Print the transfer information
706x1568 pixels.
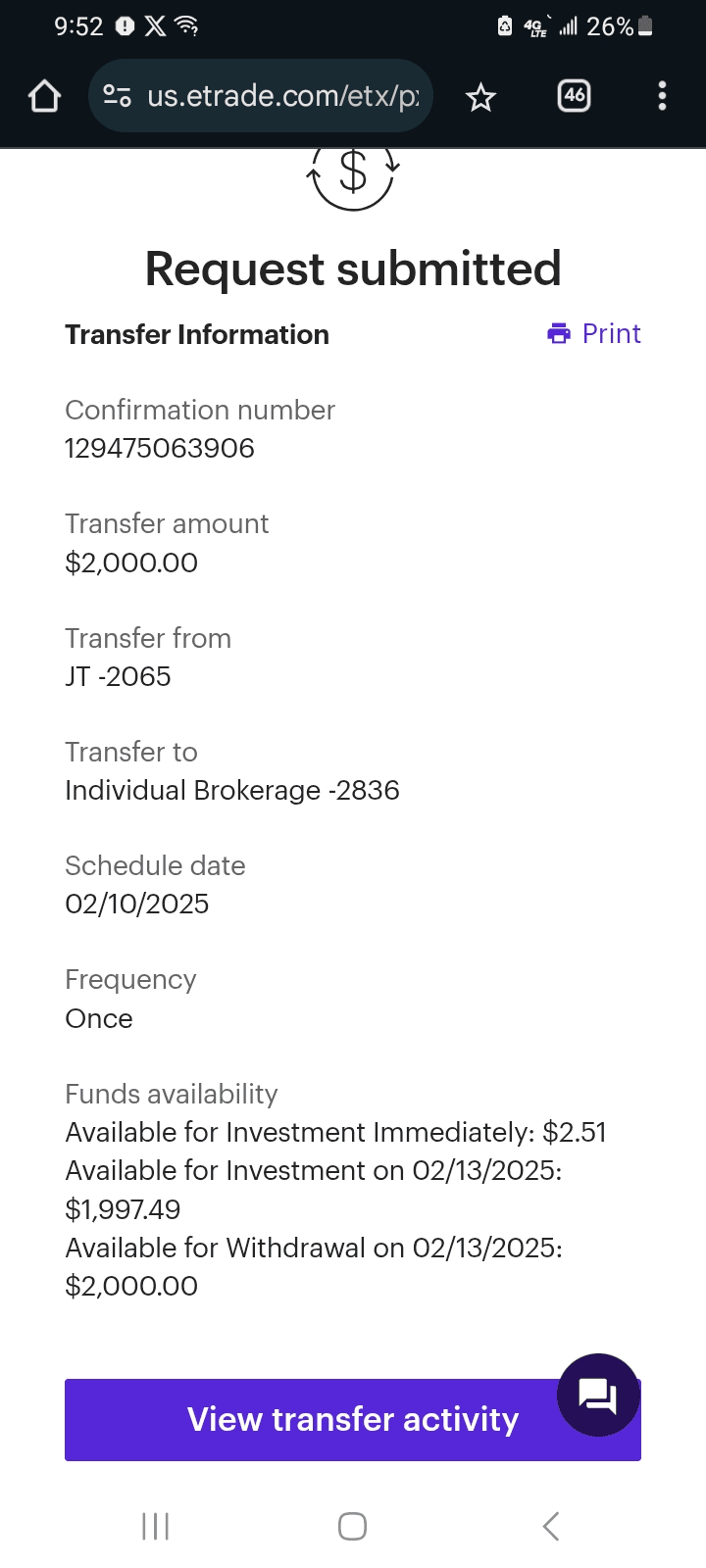point(594,334)
